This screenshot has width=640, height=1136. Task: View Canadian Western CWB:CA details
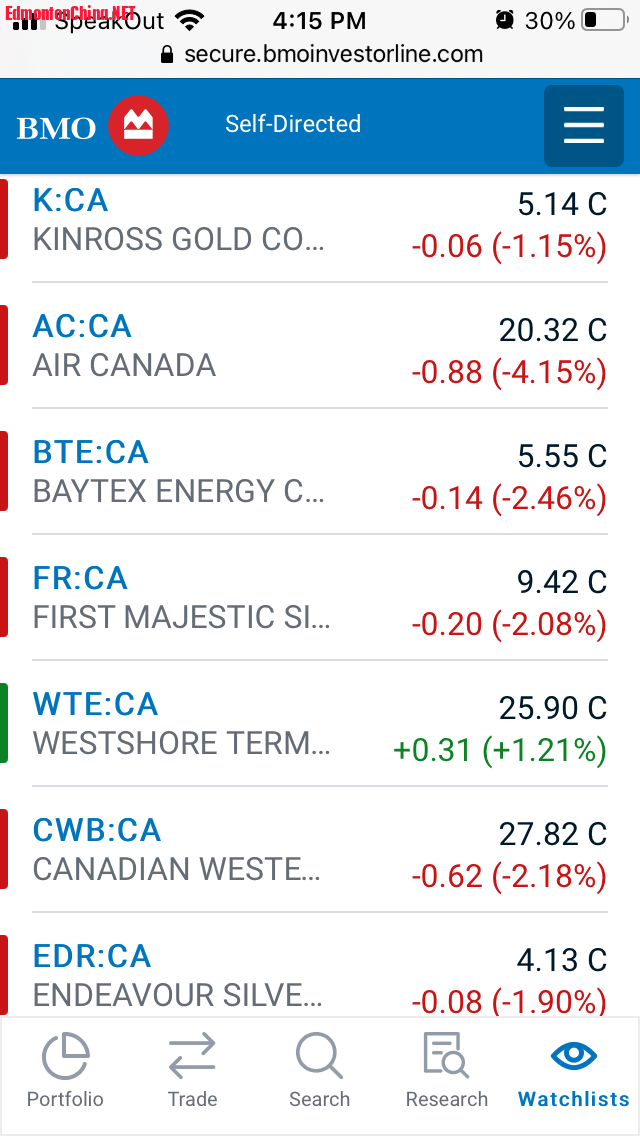[x=320, y=850]
